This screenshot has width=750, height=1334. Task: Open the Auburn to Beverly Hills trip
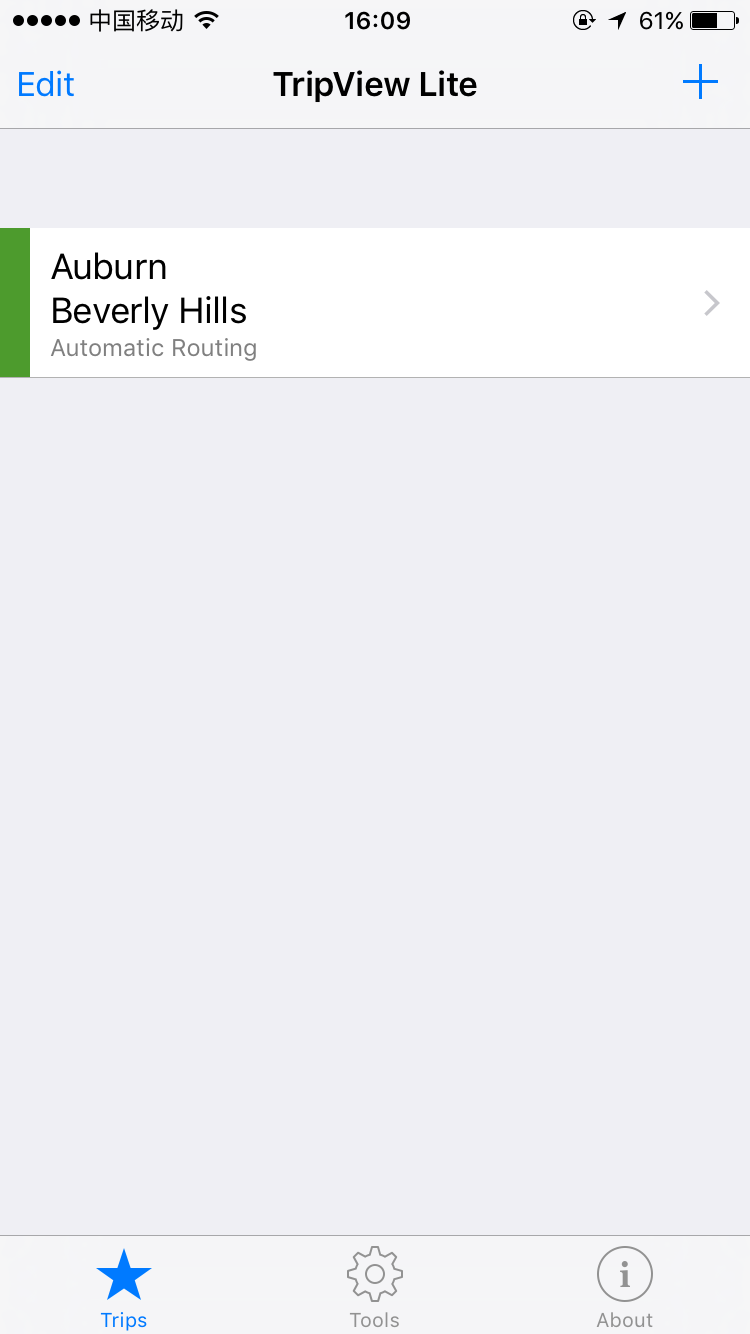[375, 303]
